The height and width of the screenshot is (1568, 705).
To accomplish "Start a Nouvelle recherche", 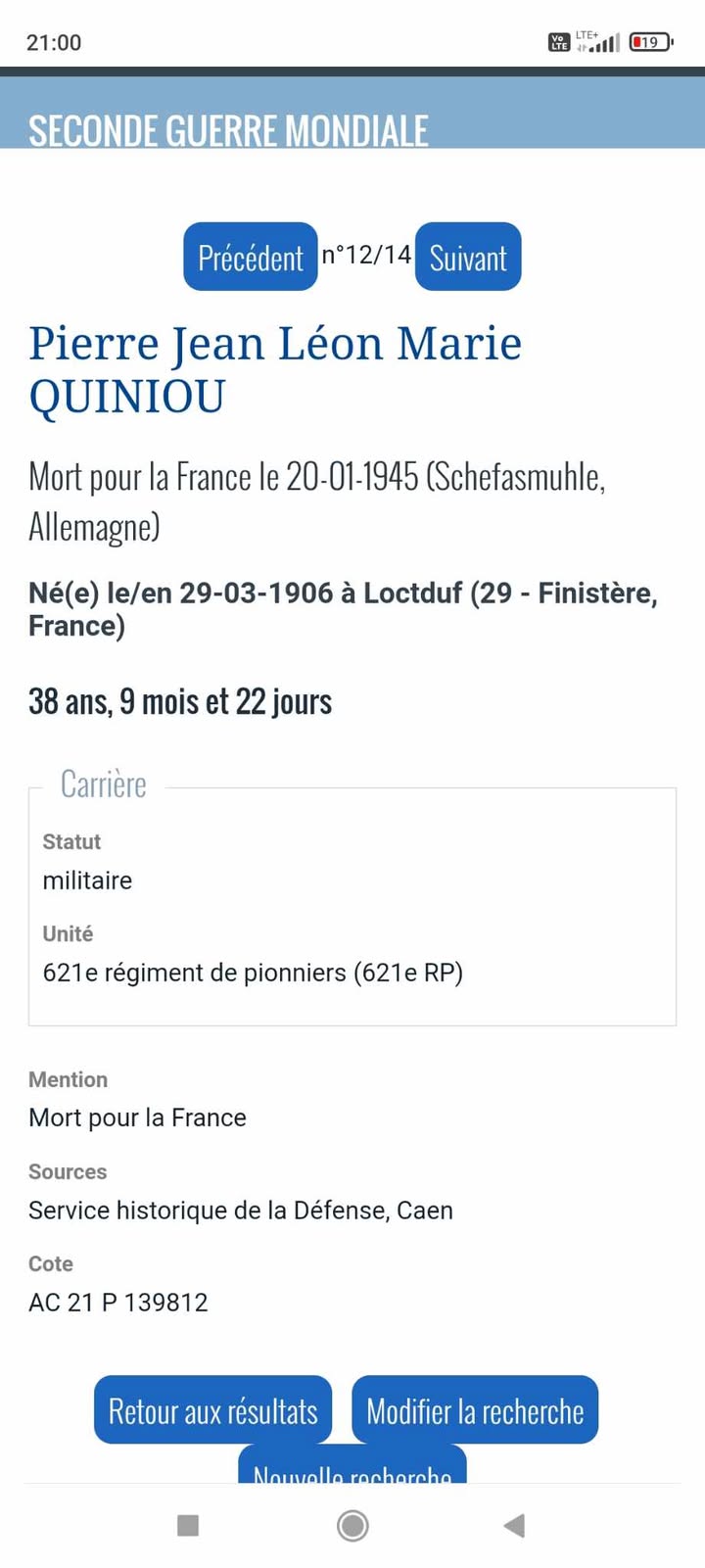I will pyautogui.click(x=352, y=1467).
